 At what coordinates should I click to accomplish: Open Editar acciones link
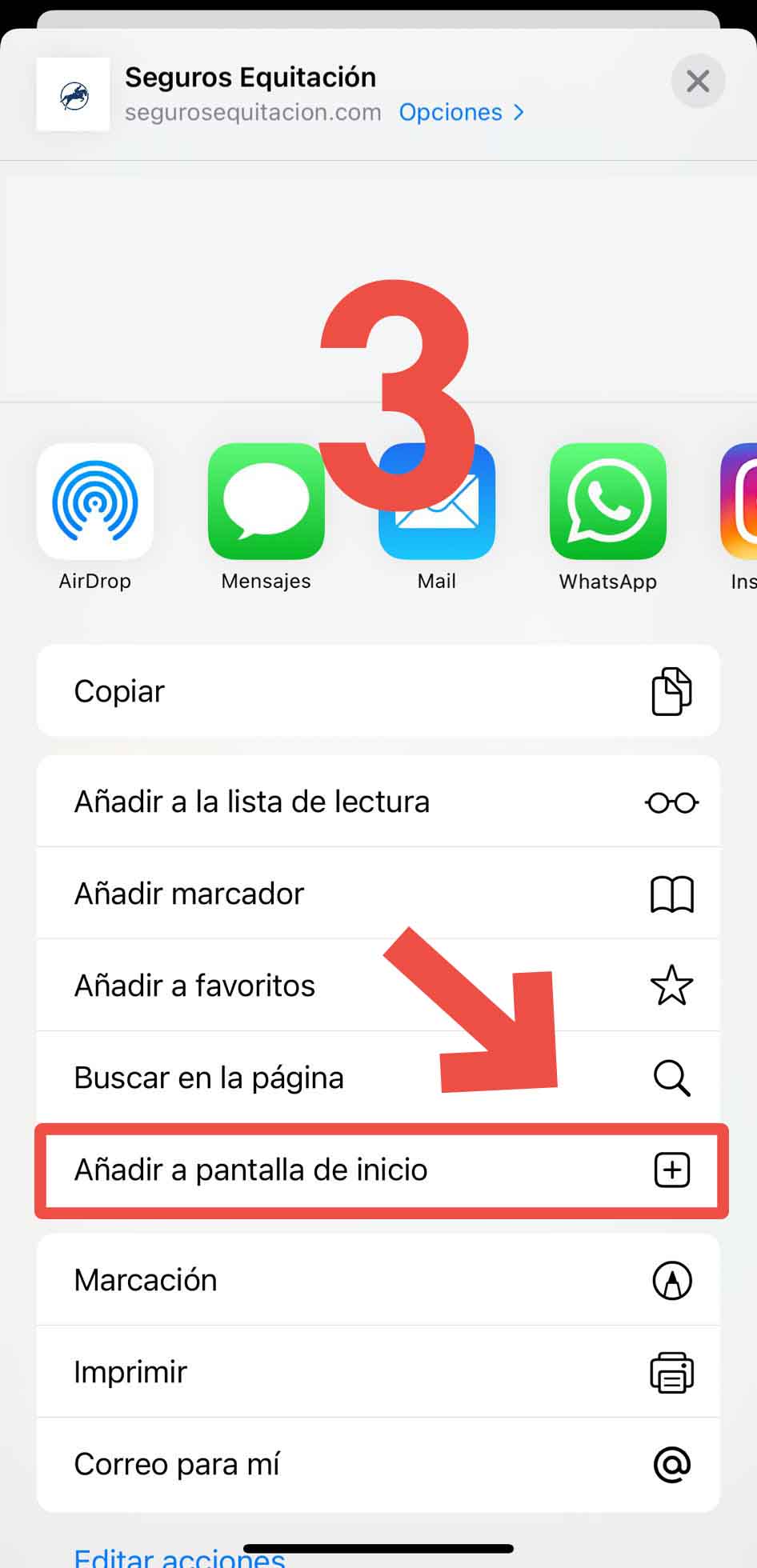[x=179, y=1557]
